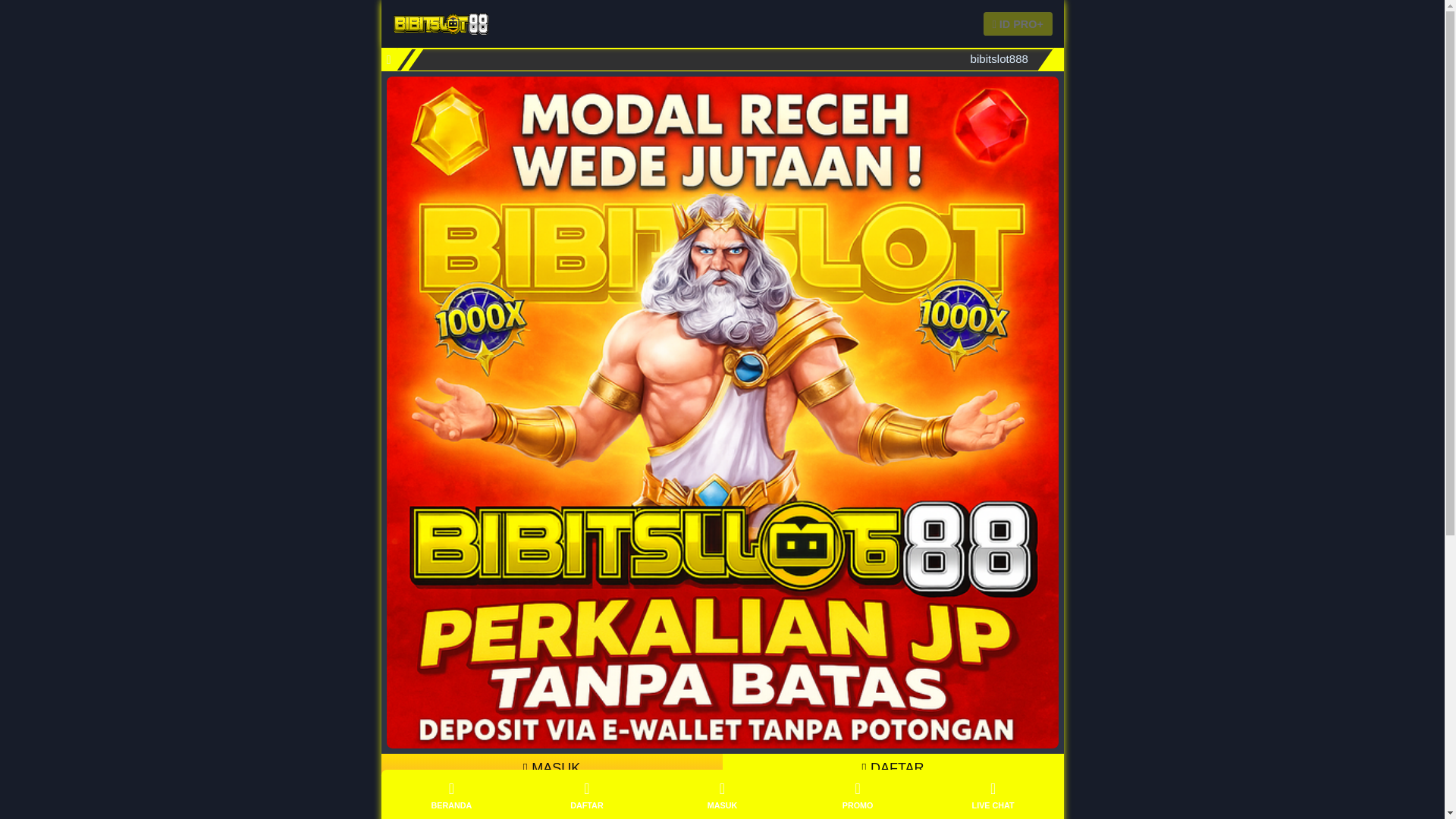Tap the ID PRO+ button
The width and height of the screenshot is (1456, 819).
click(x=1017, y=24)
